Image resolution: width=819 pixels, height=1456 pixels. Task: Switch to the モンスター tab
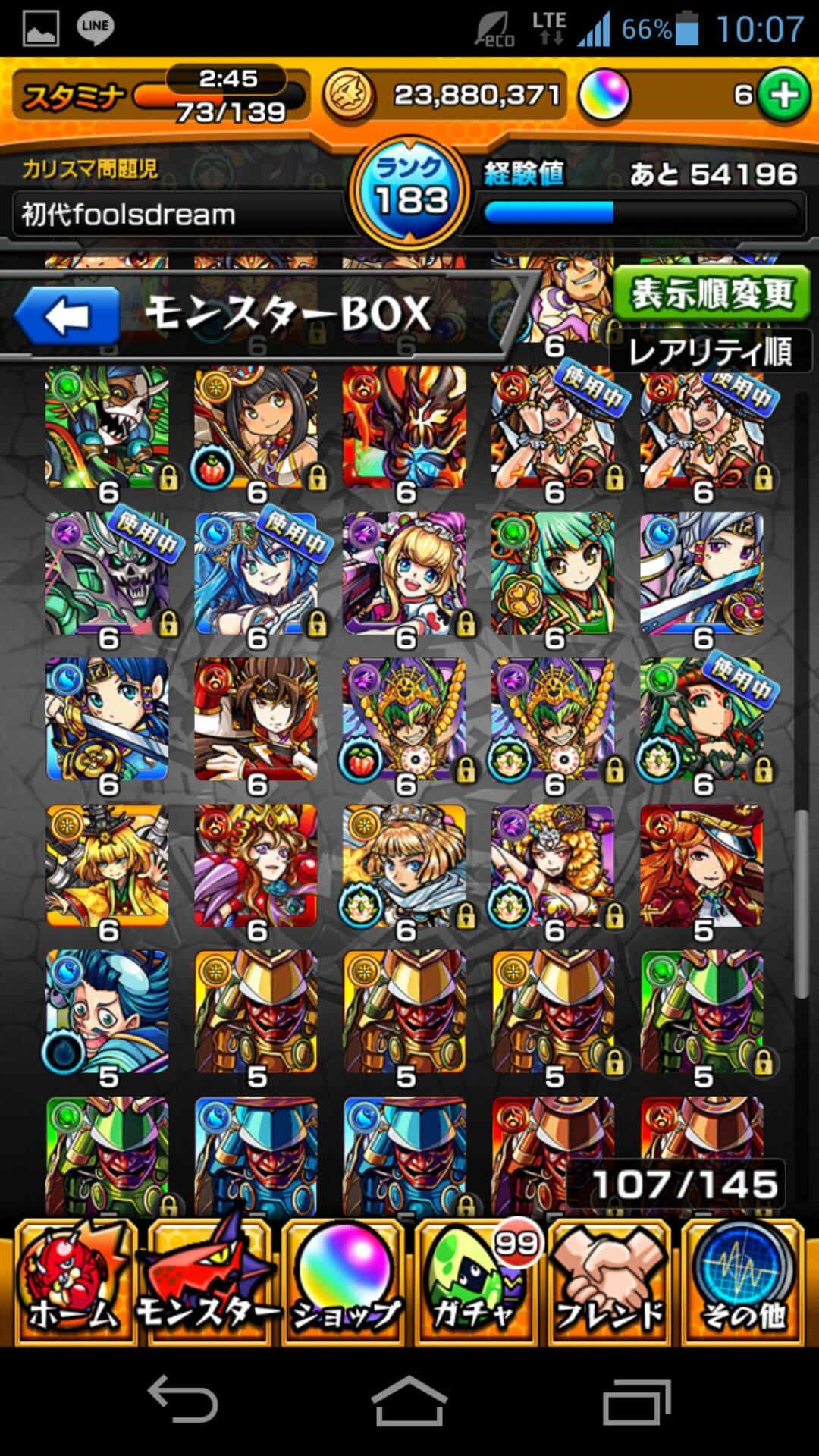tap(208, 1282)
